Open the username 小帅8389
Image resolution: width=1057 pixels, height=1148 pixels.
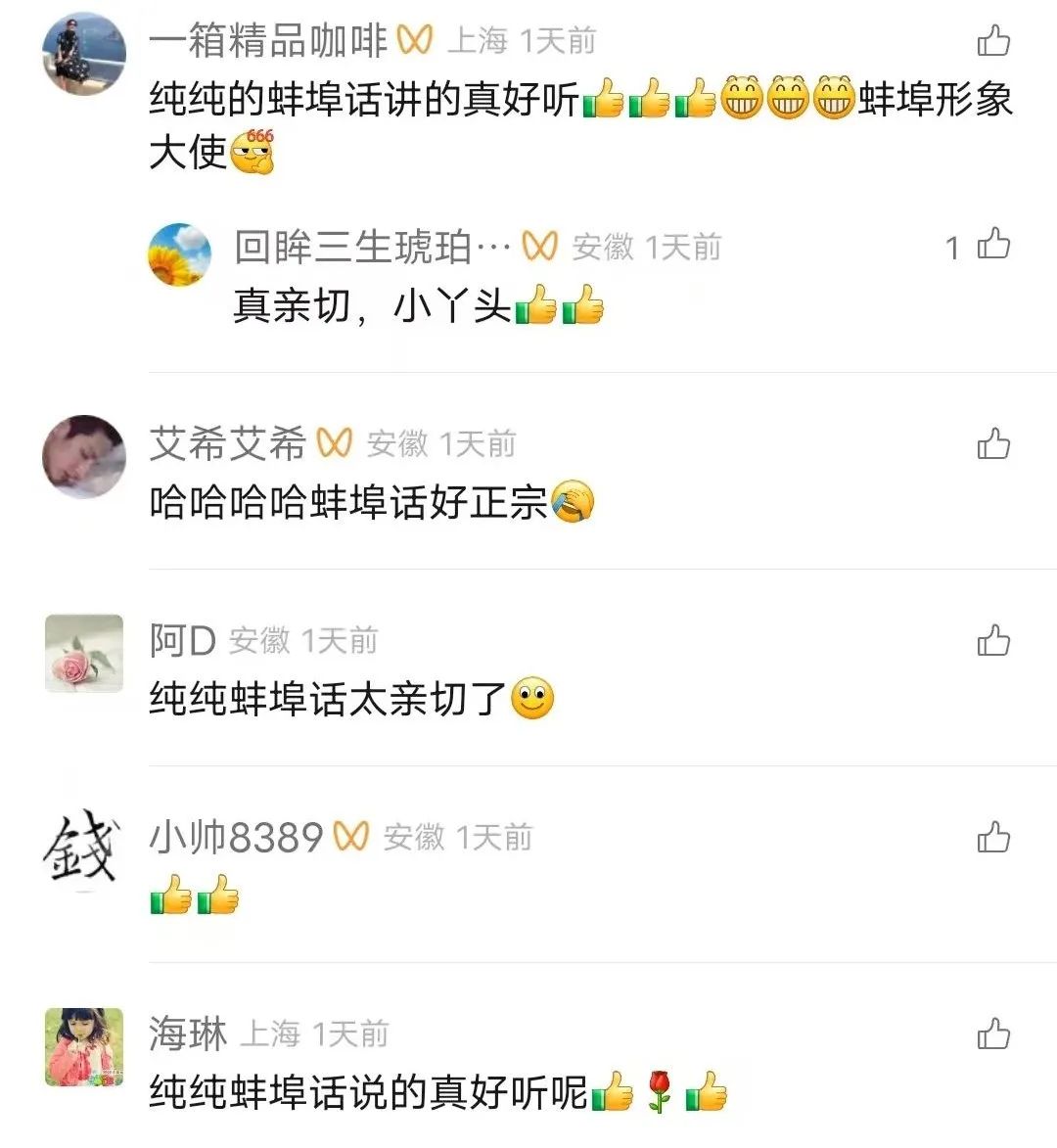click(236, 838)
